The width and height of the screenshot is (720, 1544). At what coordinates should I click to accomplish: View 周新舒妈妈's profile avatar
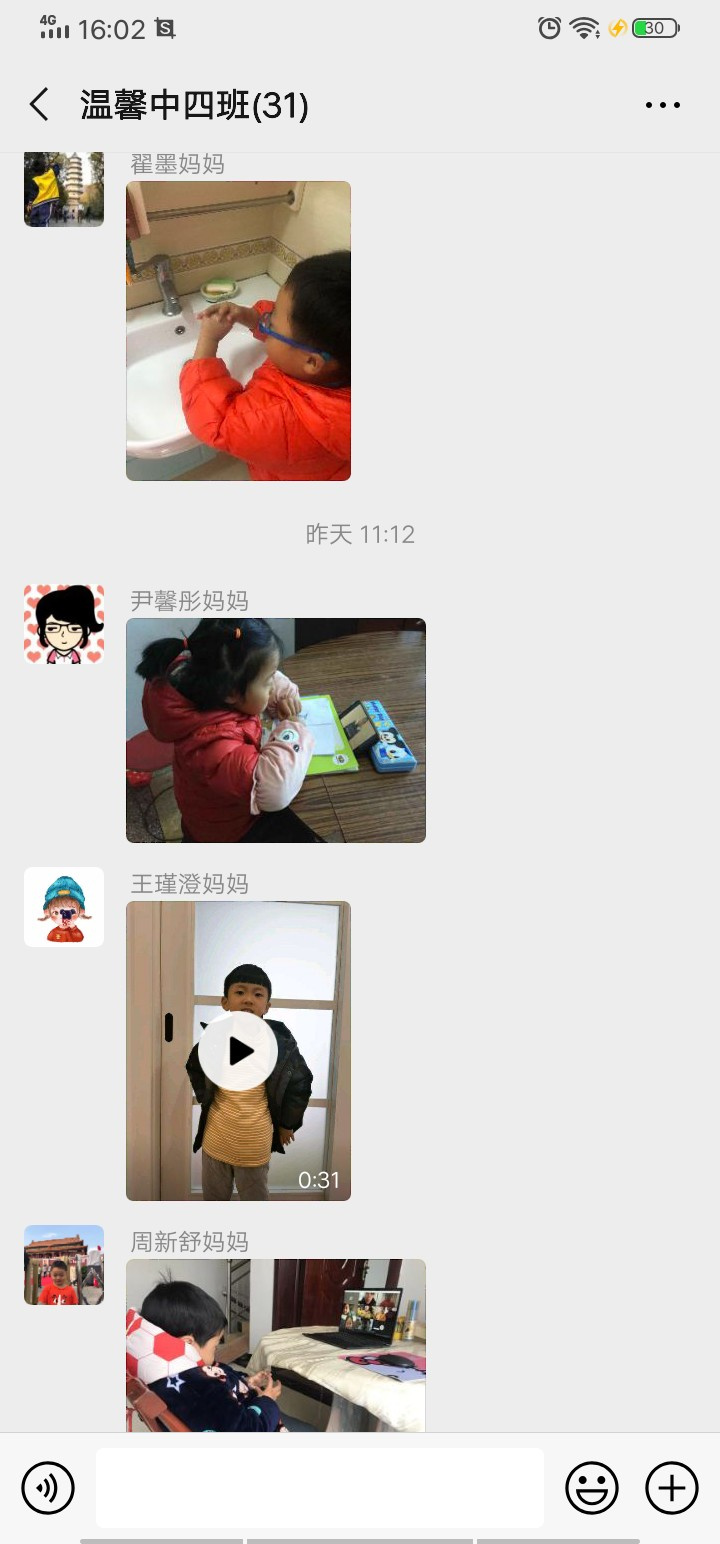[64, 1265]
